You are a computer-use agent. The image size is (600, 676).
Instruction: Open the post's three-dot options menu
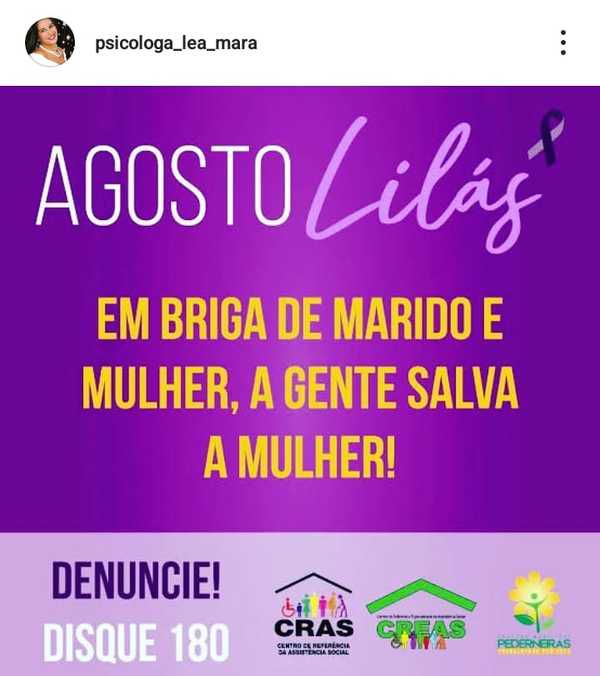tap(563, 42)
